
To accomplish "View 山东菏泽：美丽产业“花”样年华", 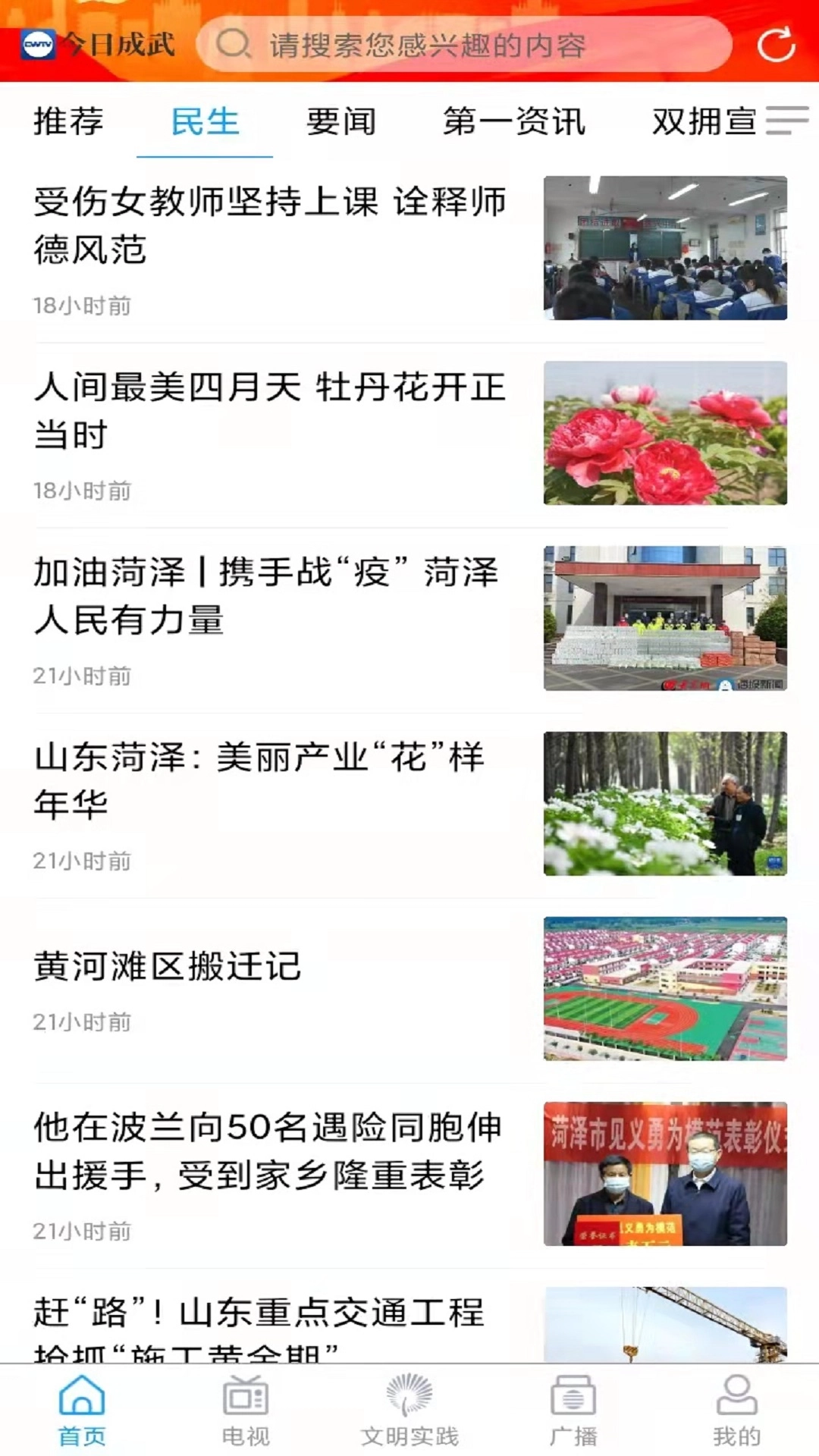I will click(269, 781).
